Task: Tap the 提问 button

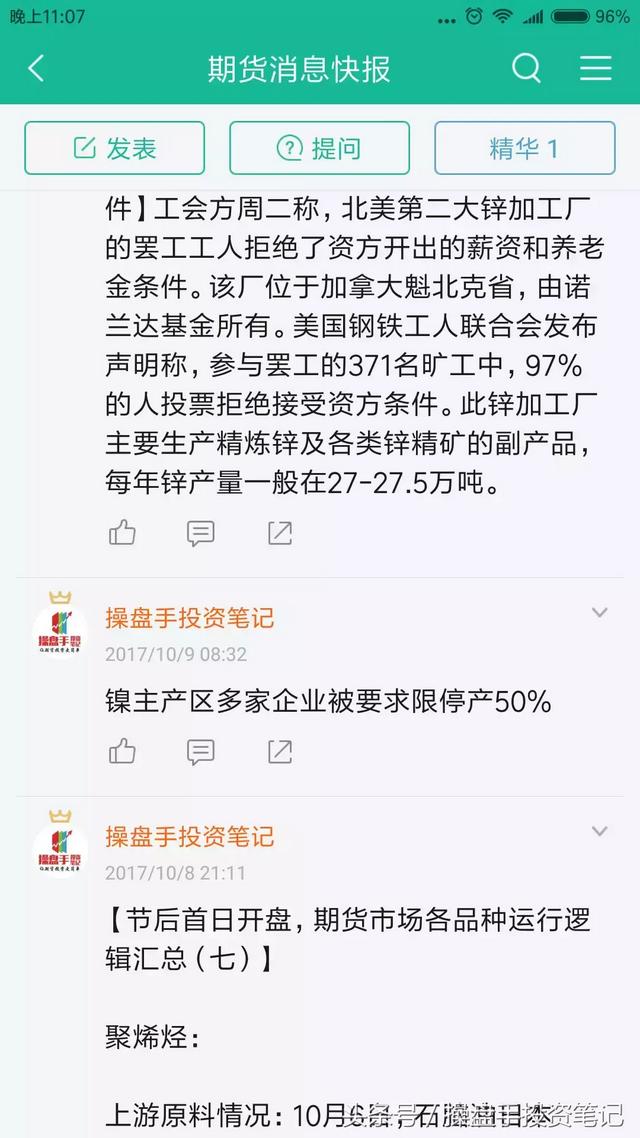Action: click(x=319, y=149)
